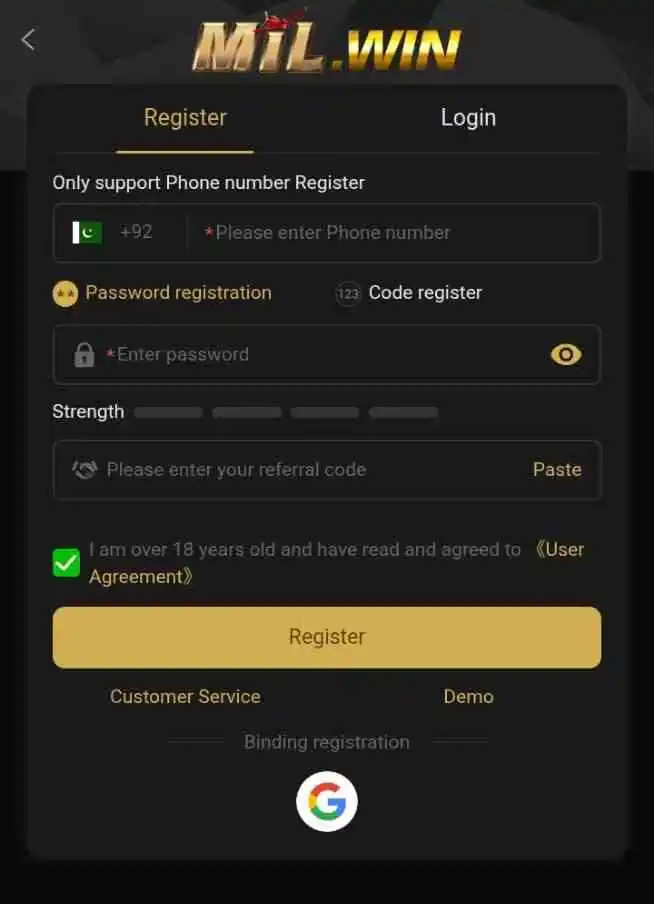Register with Google account
Viewport: 654px width, 904px height.
click(327, 801)
